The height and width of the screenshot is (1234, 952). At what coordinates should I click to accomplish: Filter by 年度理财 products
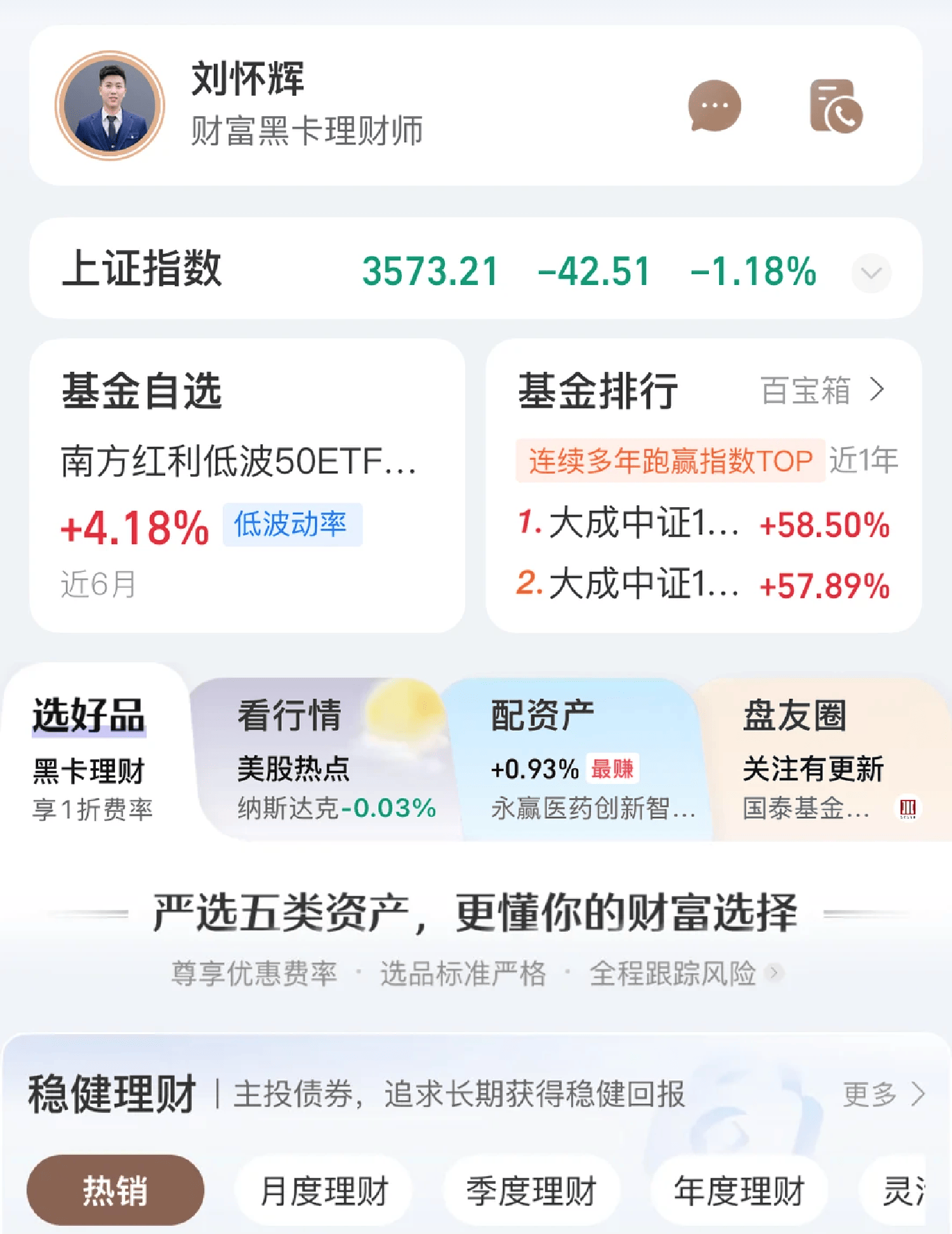tap(739, 1190)
